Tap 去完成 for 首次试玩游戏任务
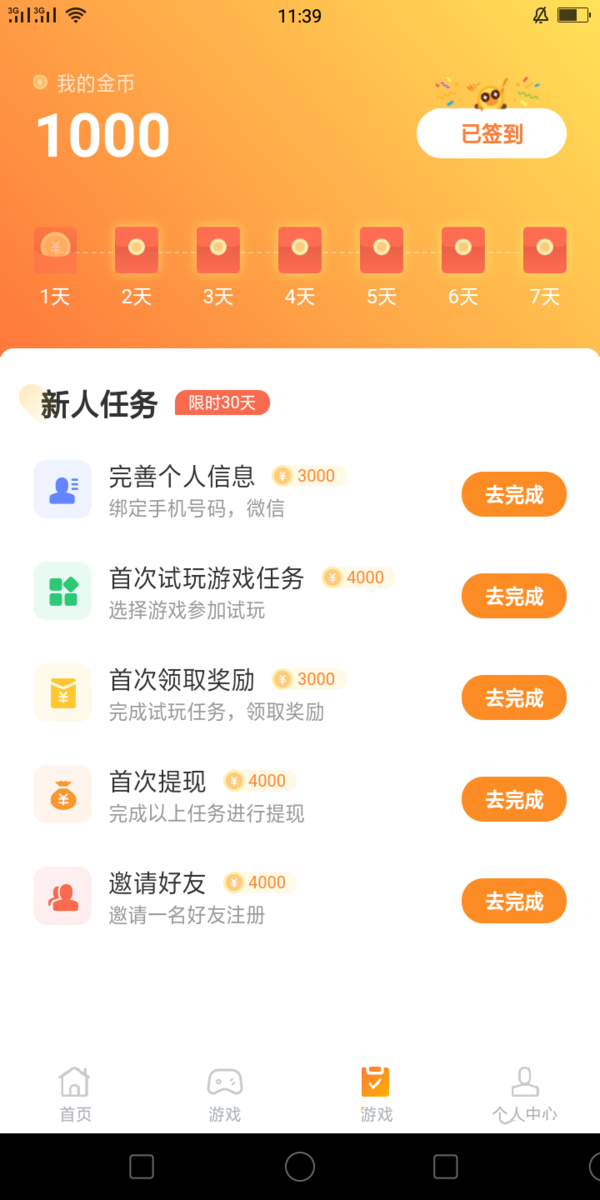 [x=514, y=596]
